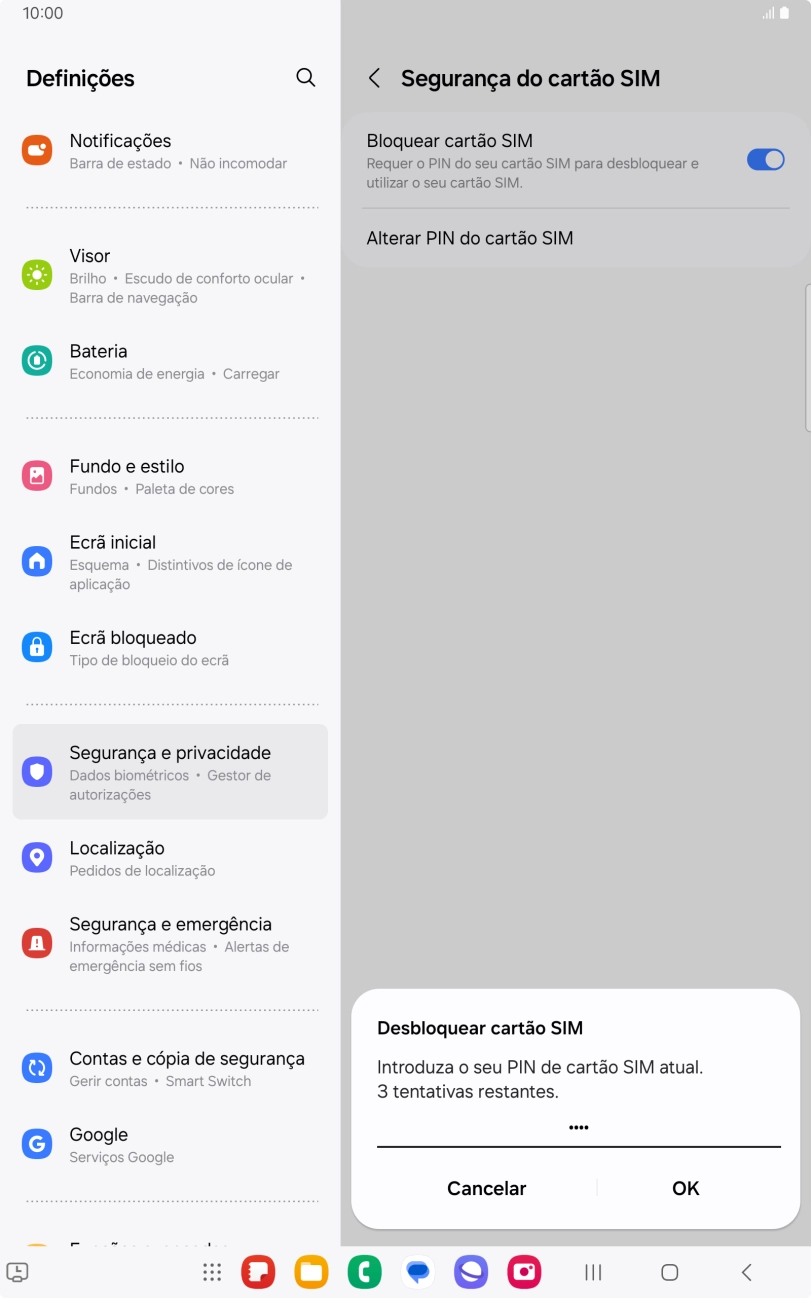Screen dimensions: 811x1298
Task: Launch Samsung Internet browser
Action: click(470, 1272)
